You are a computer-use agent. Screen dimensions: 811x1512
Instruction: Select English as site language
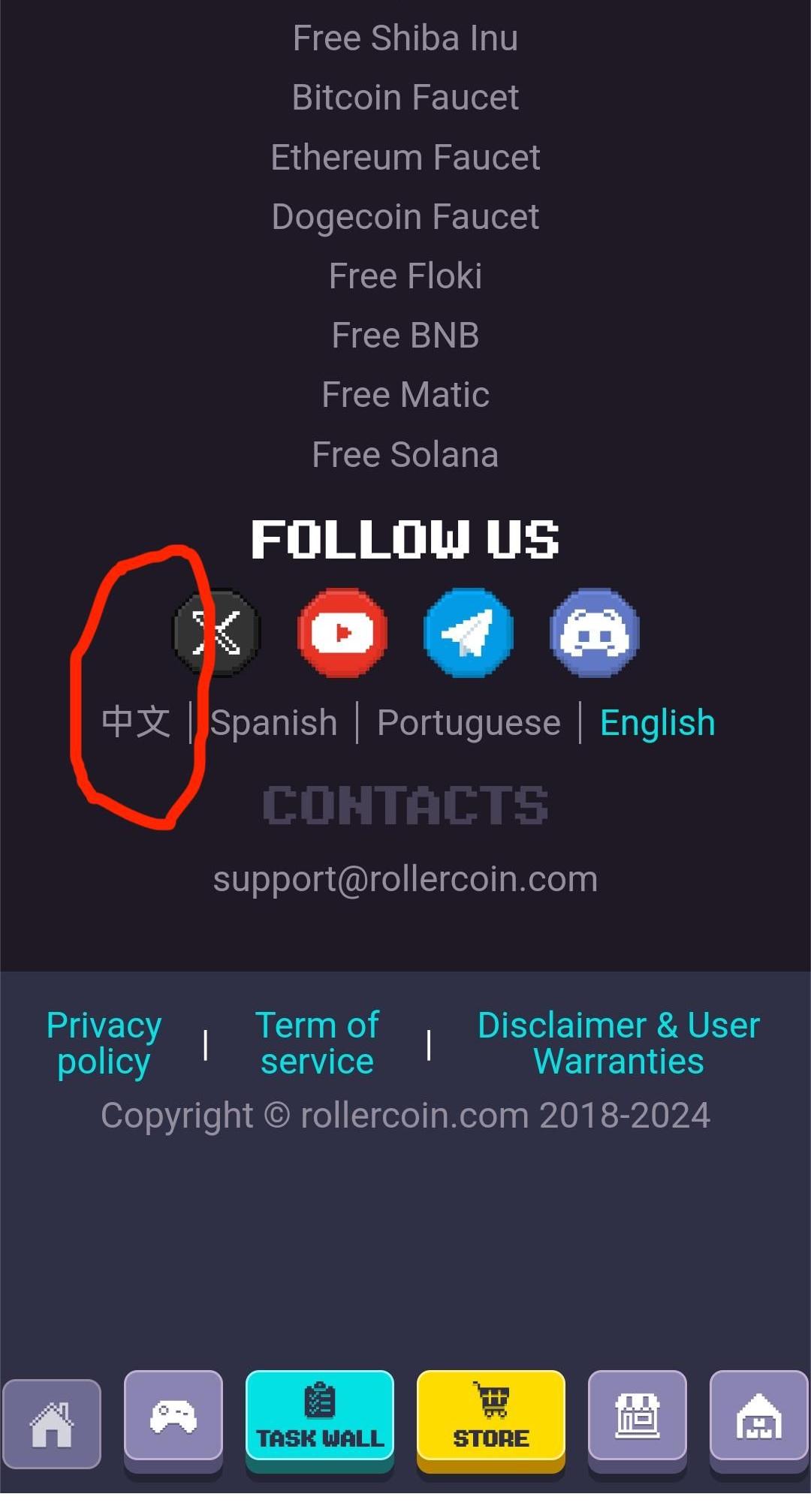tap(658, 723)
